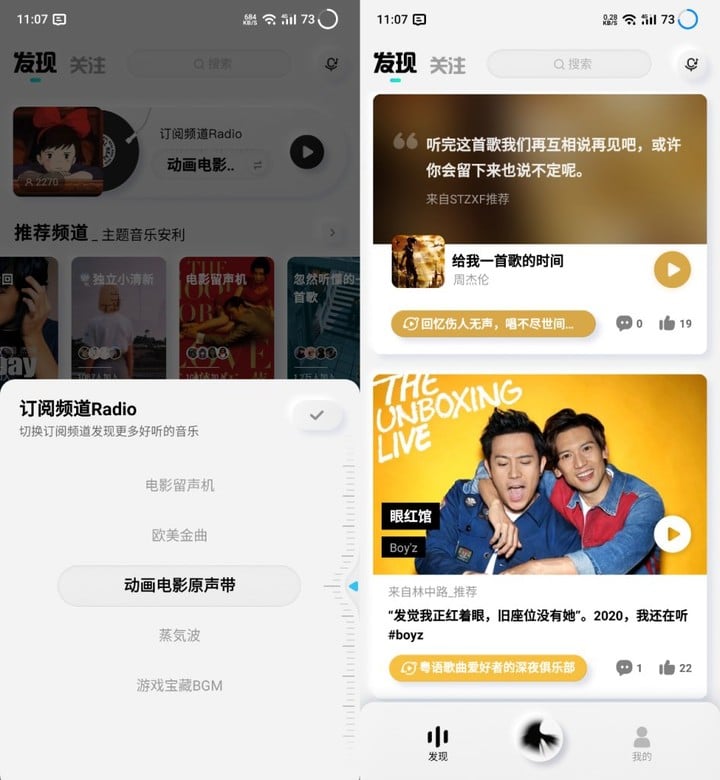Play 给我一首歌的时间 by 周杰伦
The height and width of the screenshot is (780, 720).
click(672, 269)
